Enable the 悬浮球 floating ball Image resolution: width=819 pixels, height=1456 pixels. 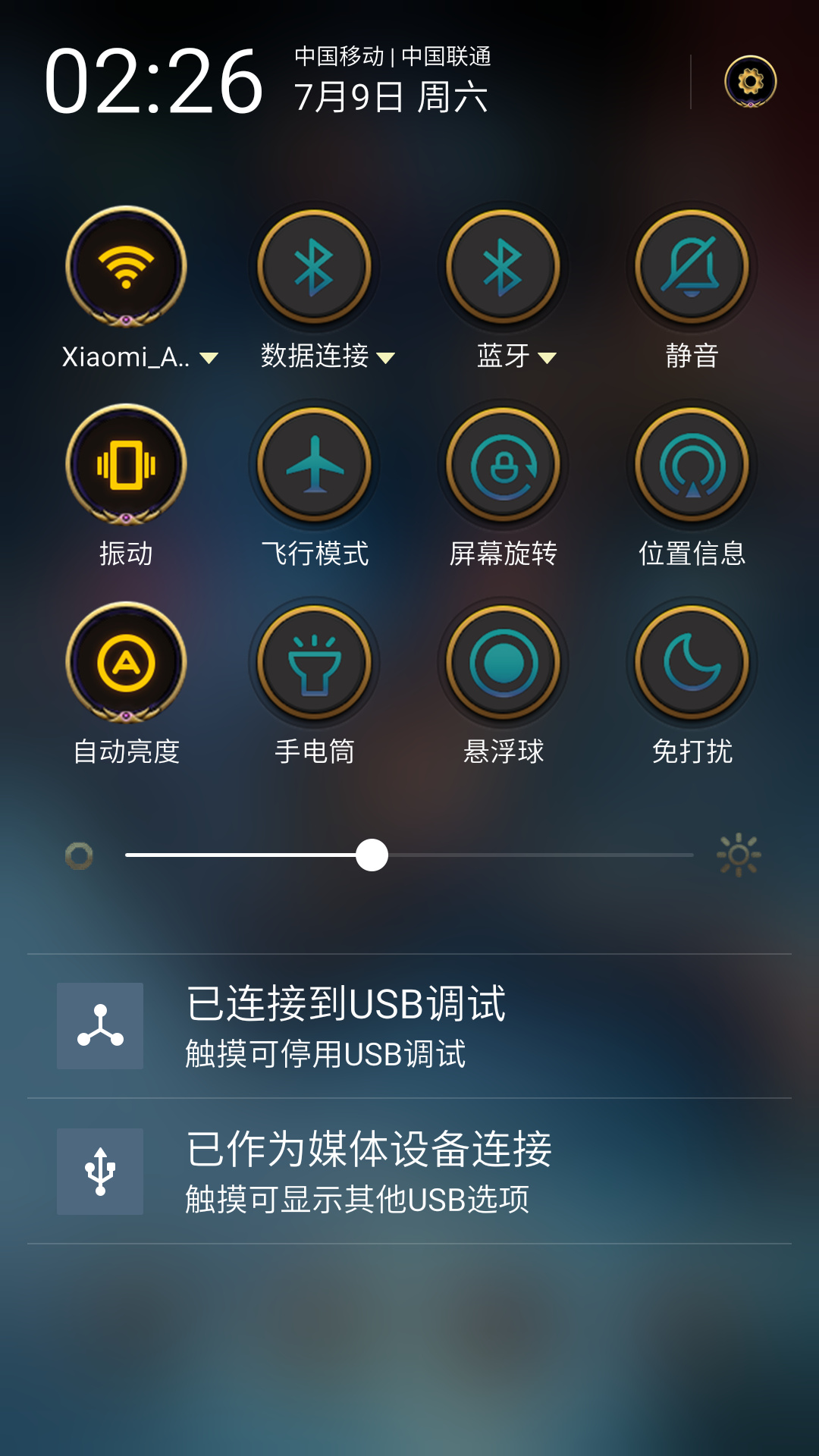(504, 663)
